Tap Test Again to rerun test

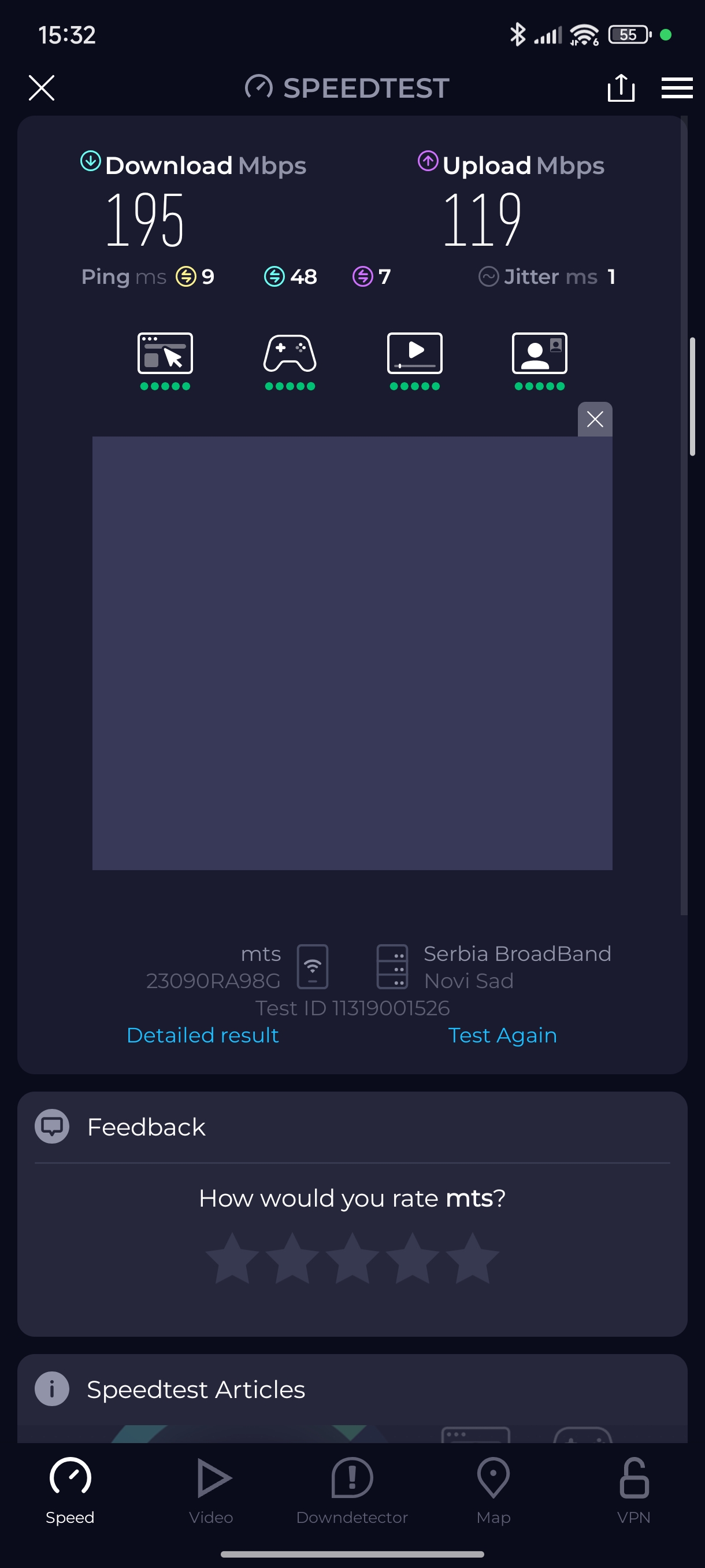[x=502, y=1035]
